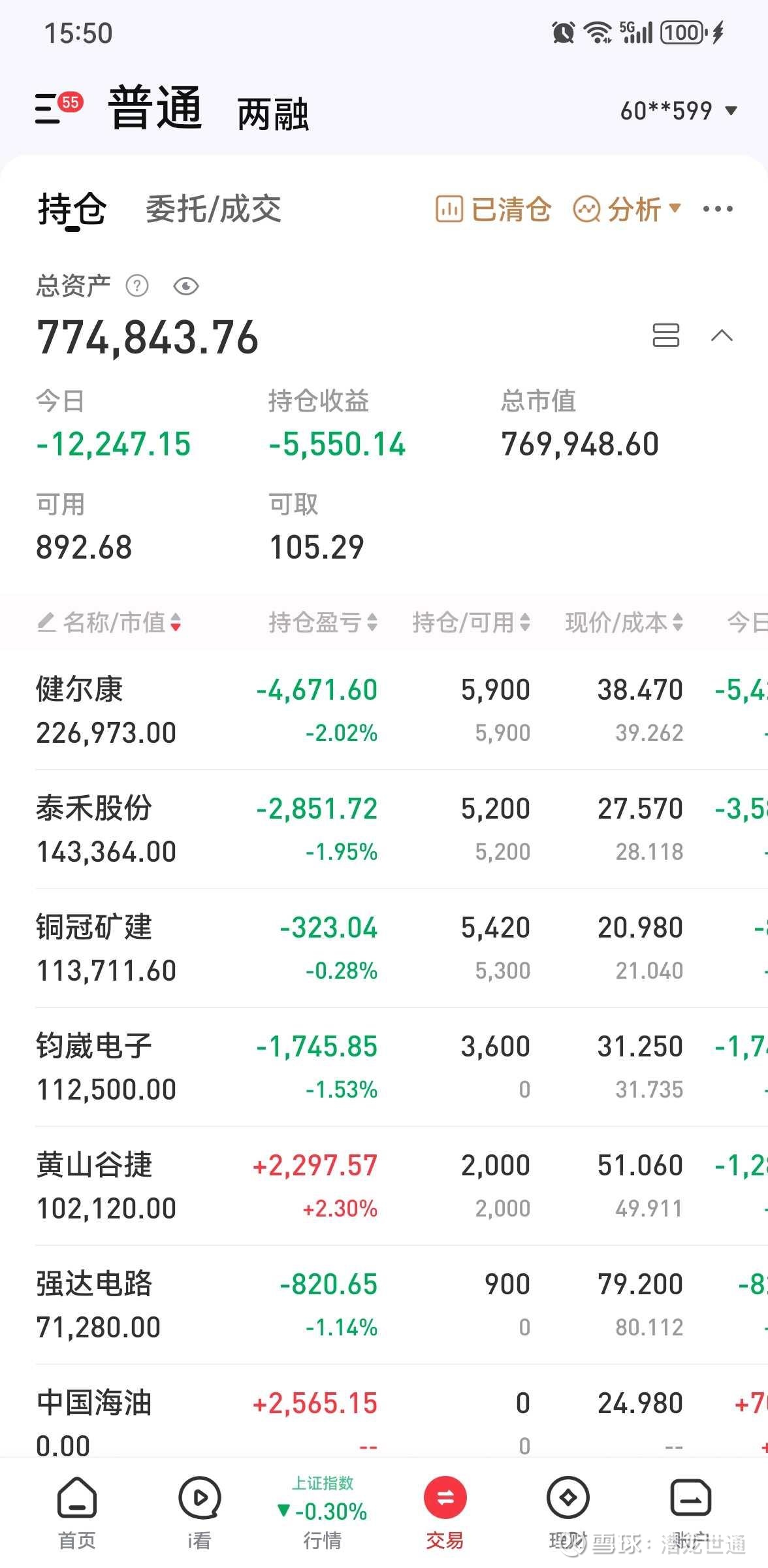This screenshot has width=768, height=1568.
Task: Open 已清仓 cleared positions
Action: [494, 210]
